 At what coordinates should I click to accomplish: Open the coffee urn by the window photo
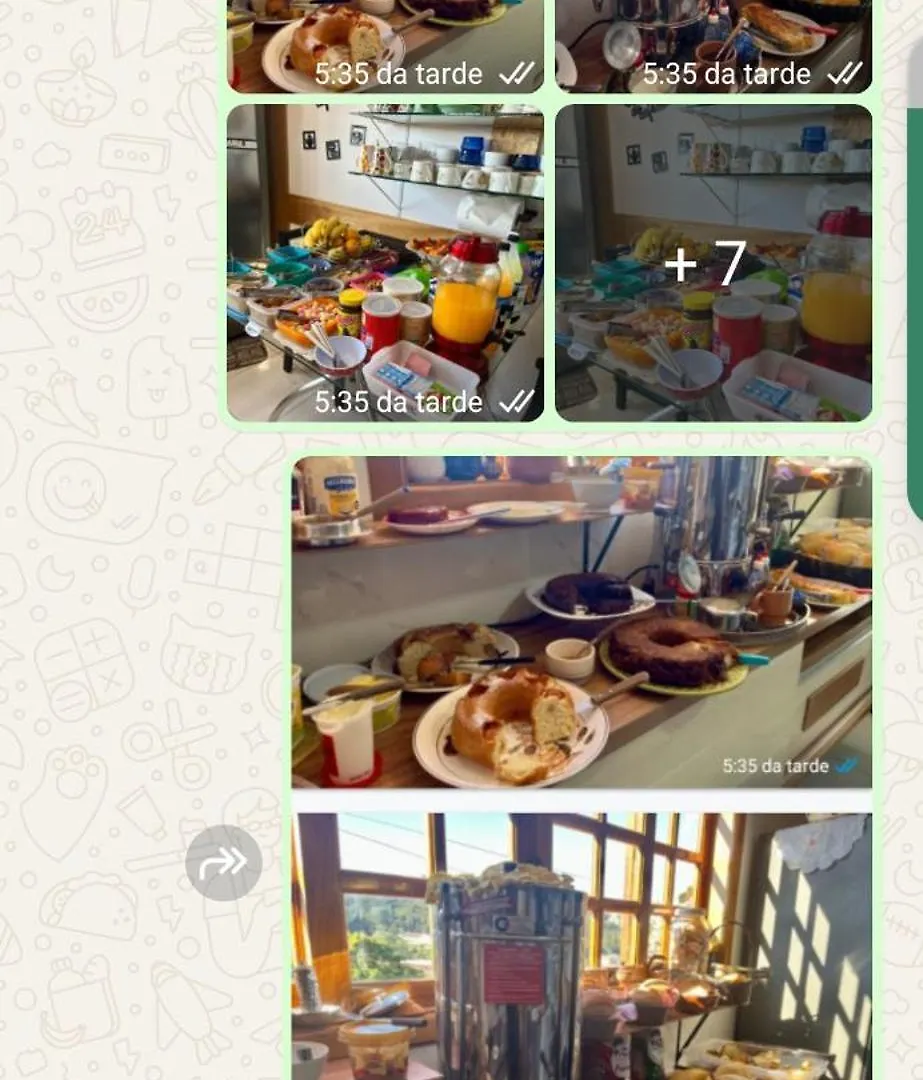[581, 945]
